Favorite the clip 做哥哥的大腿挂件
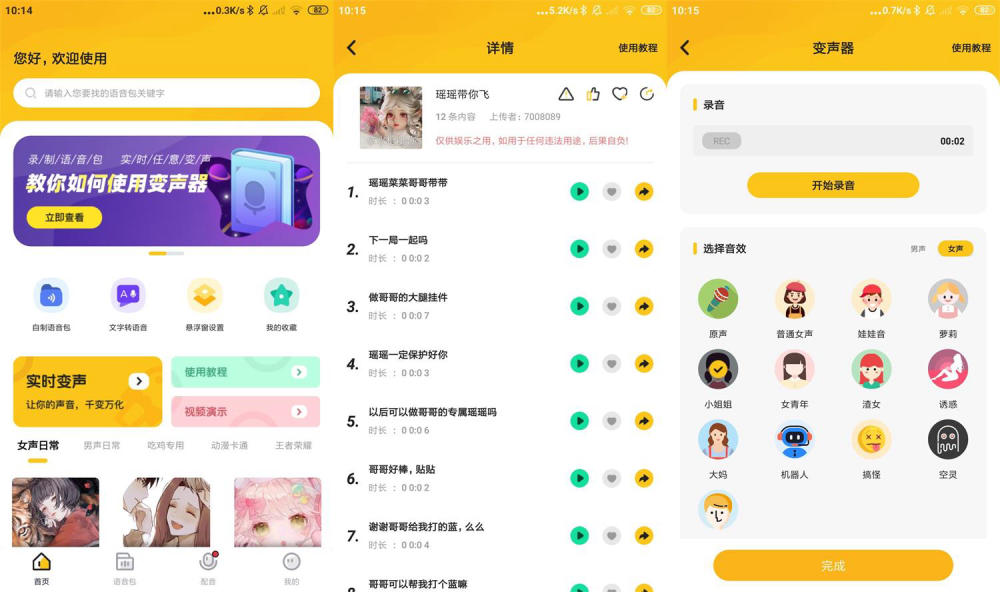1000x592 pixels. pyautogui.click(x=612, y=306)
